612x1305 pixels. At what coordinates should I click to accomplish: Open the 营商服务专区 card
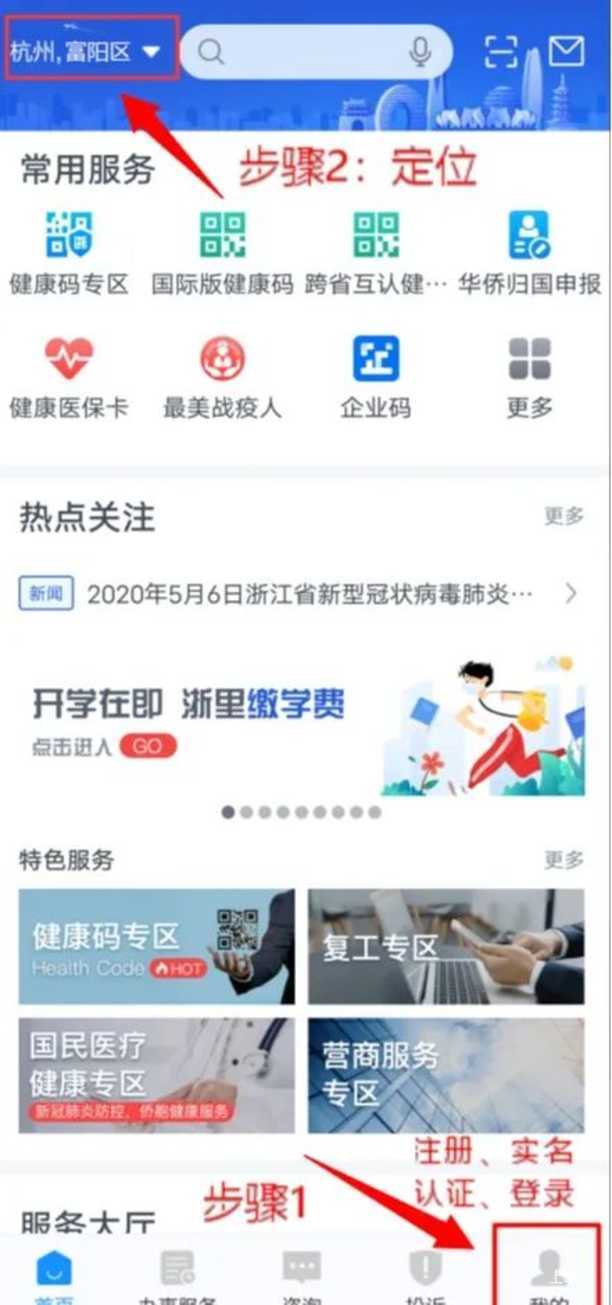445,1076
